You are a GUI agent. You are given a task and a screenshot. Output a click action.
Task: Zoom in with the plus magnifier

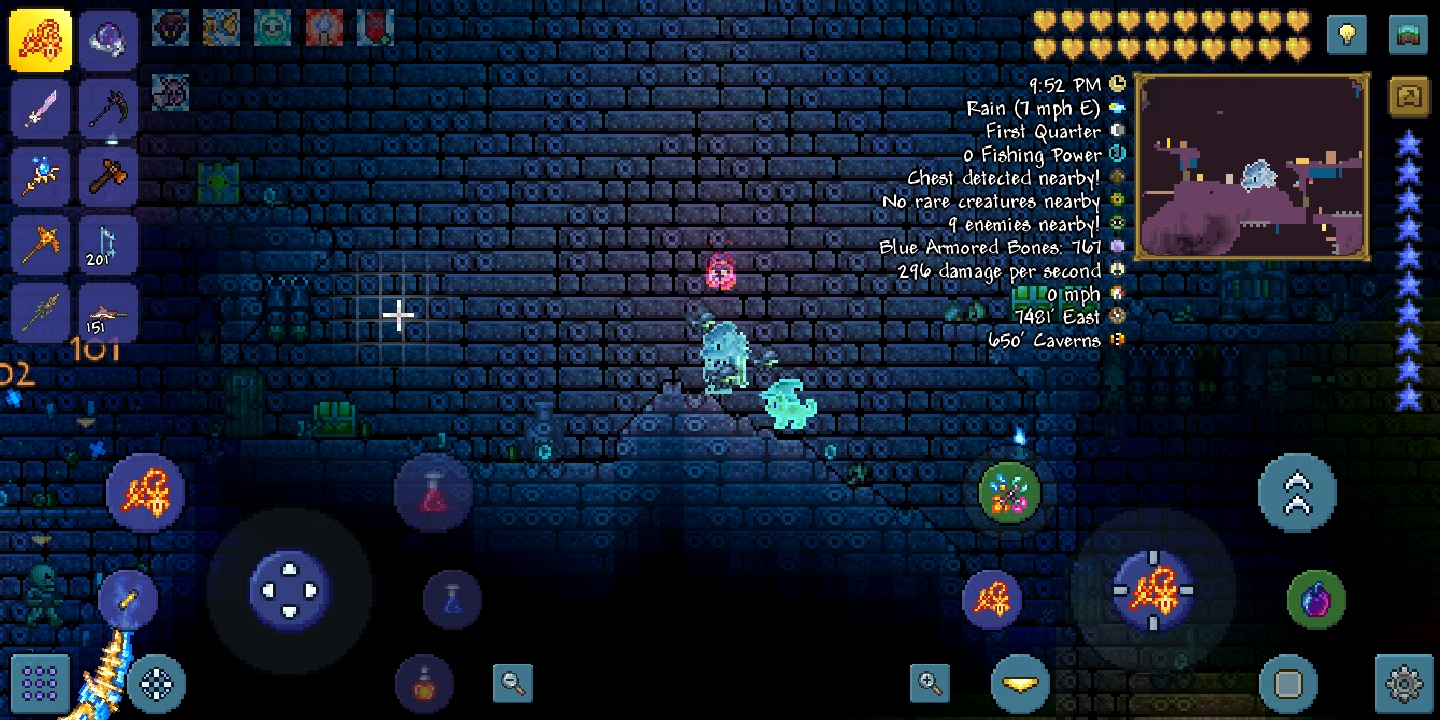point(930,684)
